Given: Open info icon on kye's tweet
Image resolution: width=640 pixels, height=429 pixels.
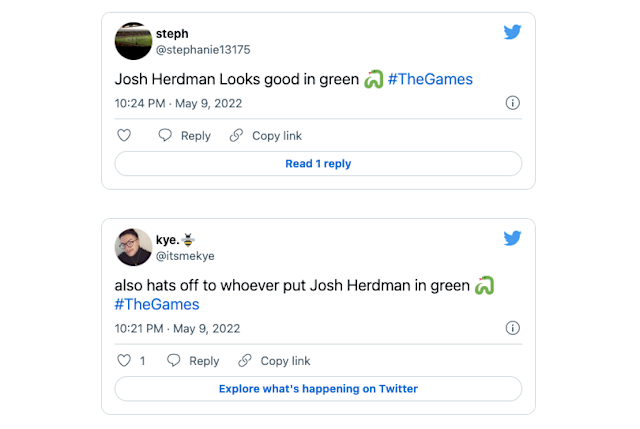Looking at the screenshot, I should pyautogui.click(x=513, y=328).
